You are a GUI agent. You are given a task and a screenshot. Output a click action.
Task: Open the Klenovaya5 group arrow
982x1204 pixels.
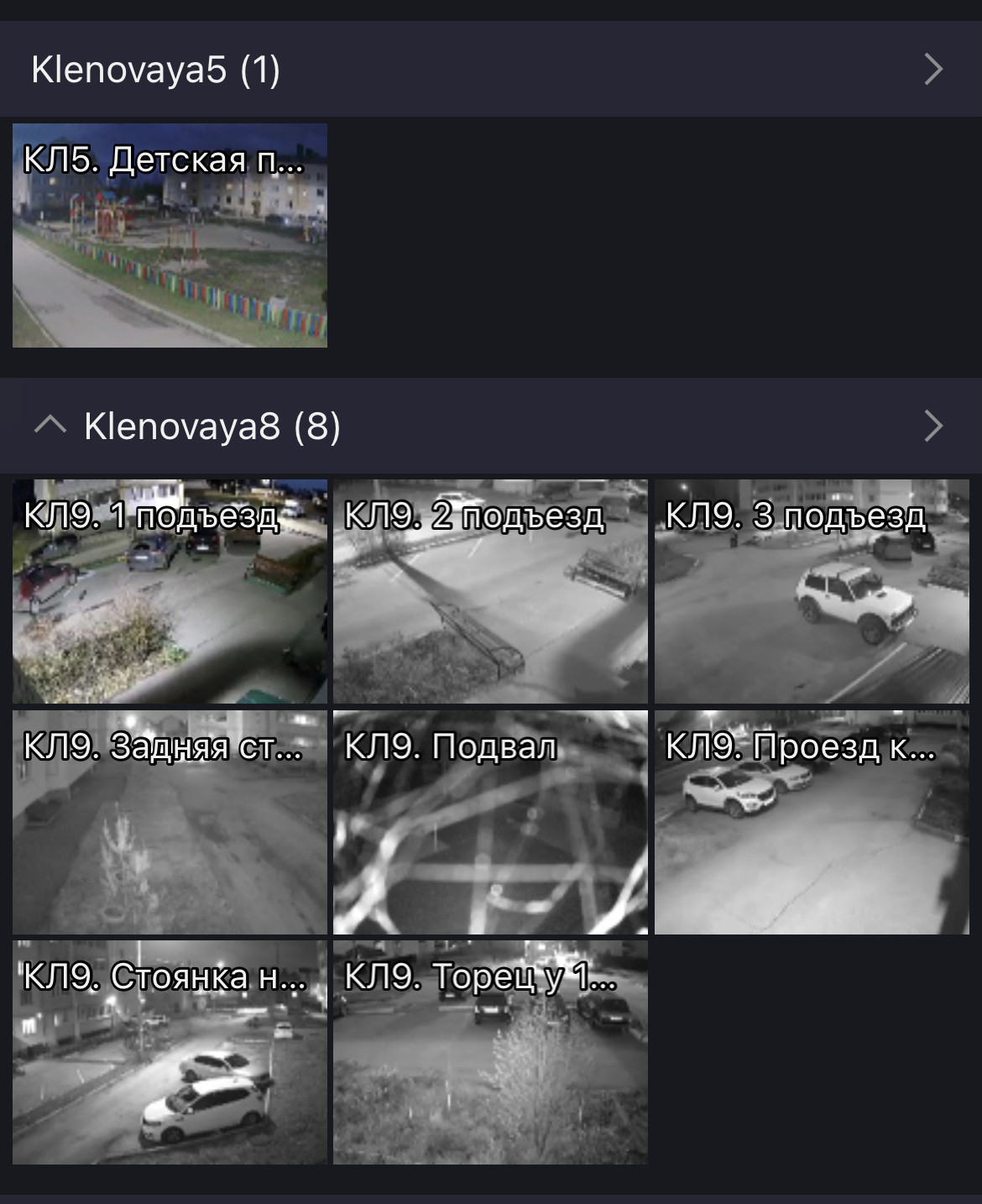point(933,69)
